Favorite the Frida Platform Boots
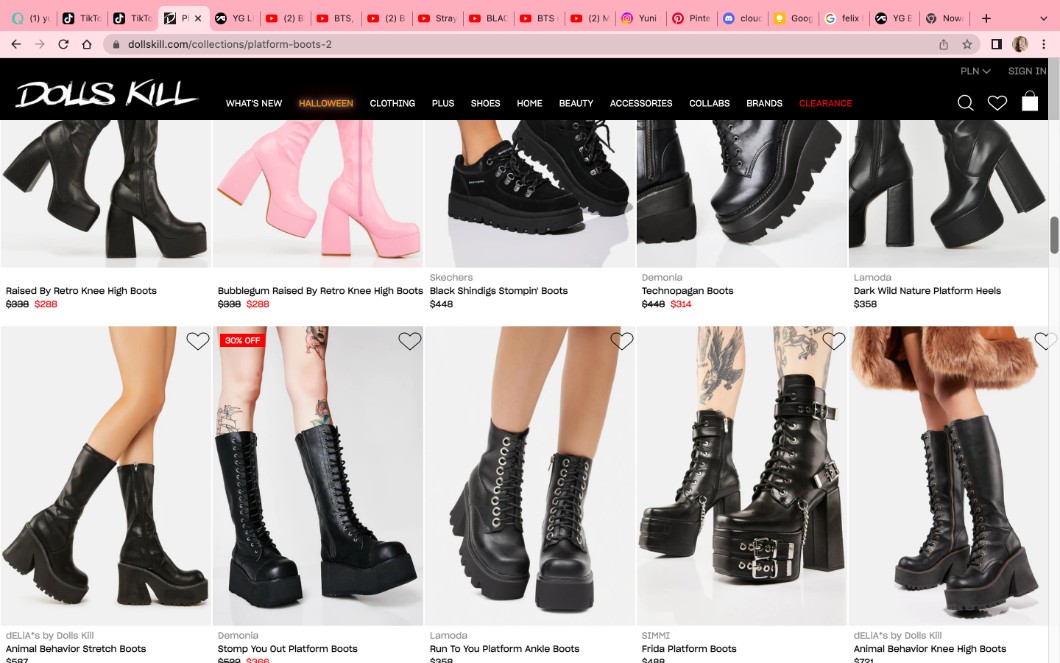This screenshot has height=663, width=1060. [x=833, y=341]
